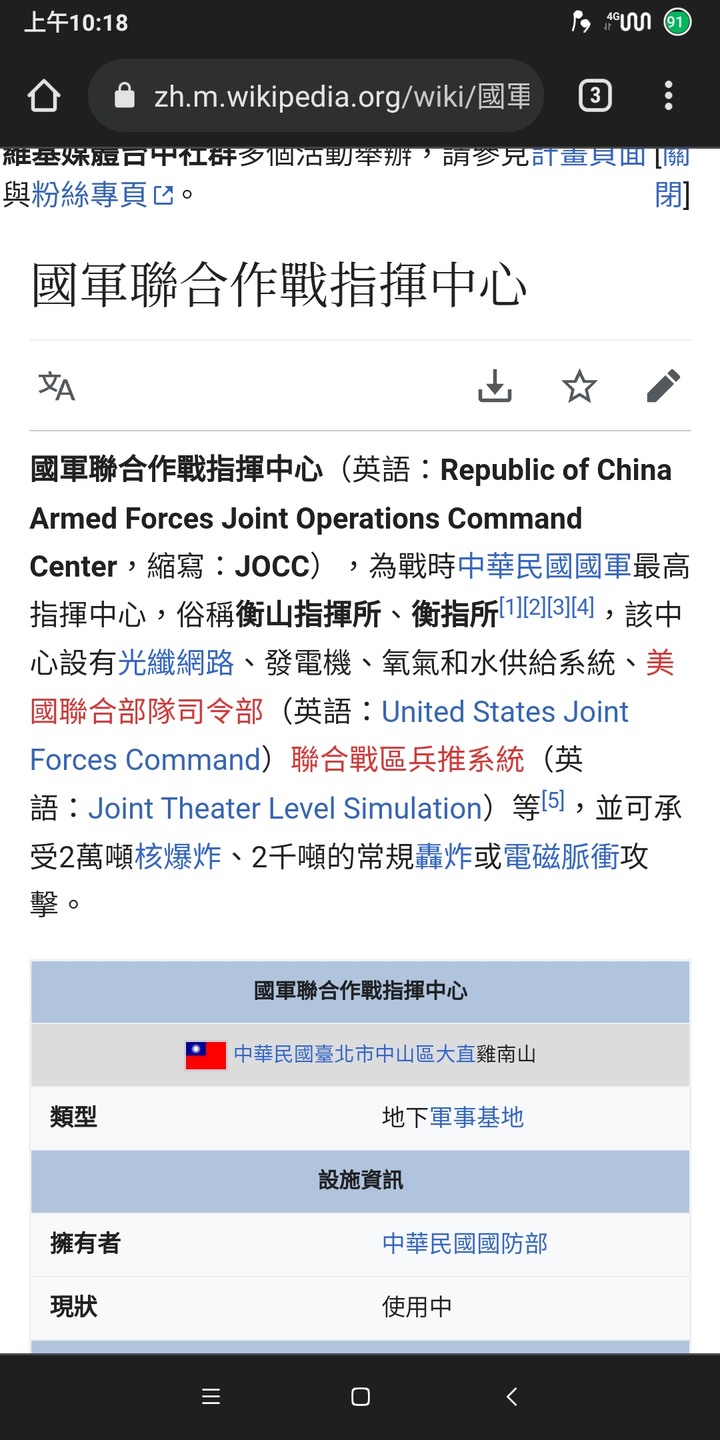Open the browser overflow menu

pyautogui.click(x=668, y=96)
